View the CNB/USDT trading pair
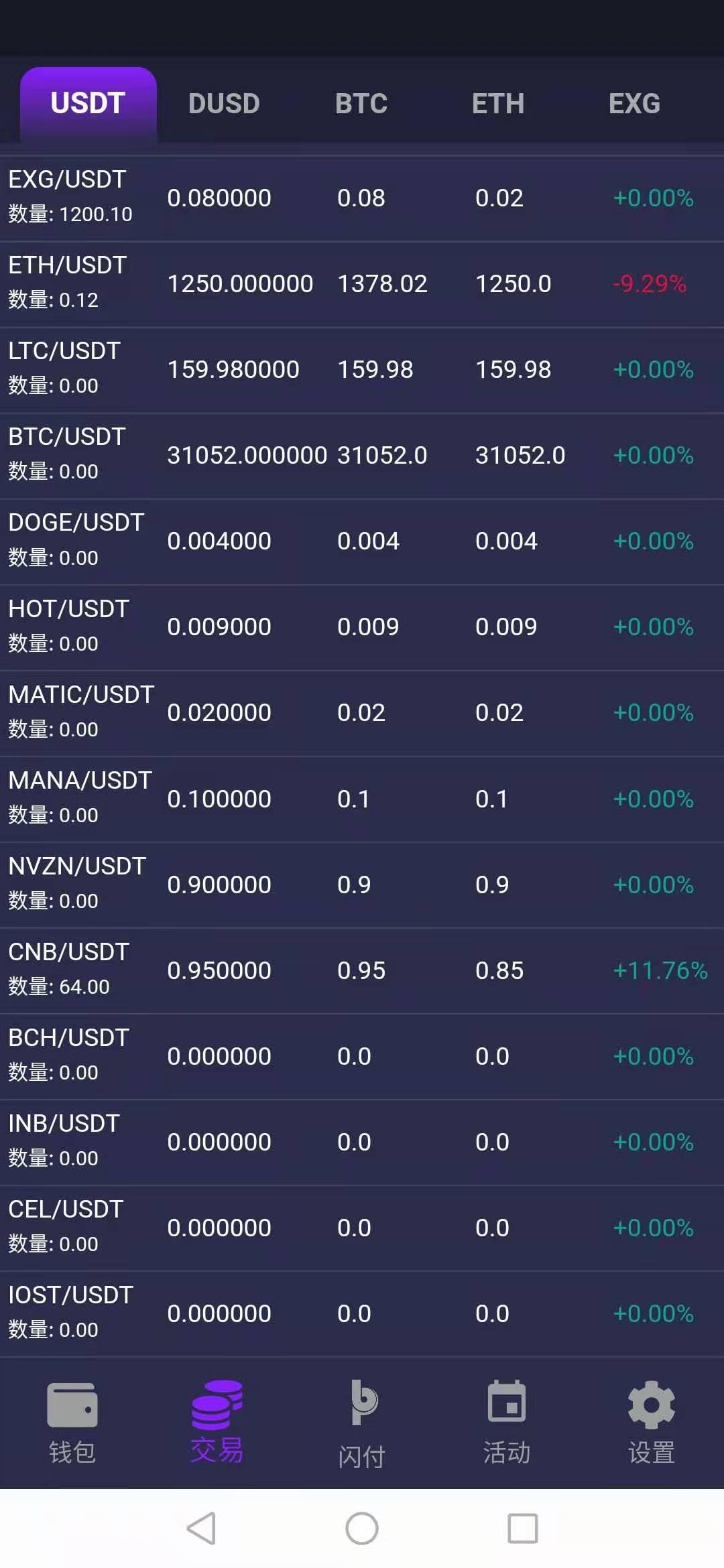Viewport: 724px width, 1568px height. point(362,970)
